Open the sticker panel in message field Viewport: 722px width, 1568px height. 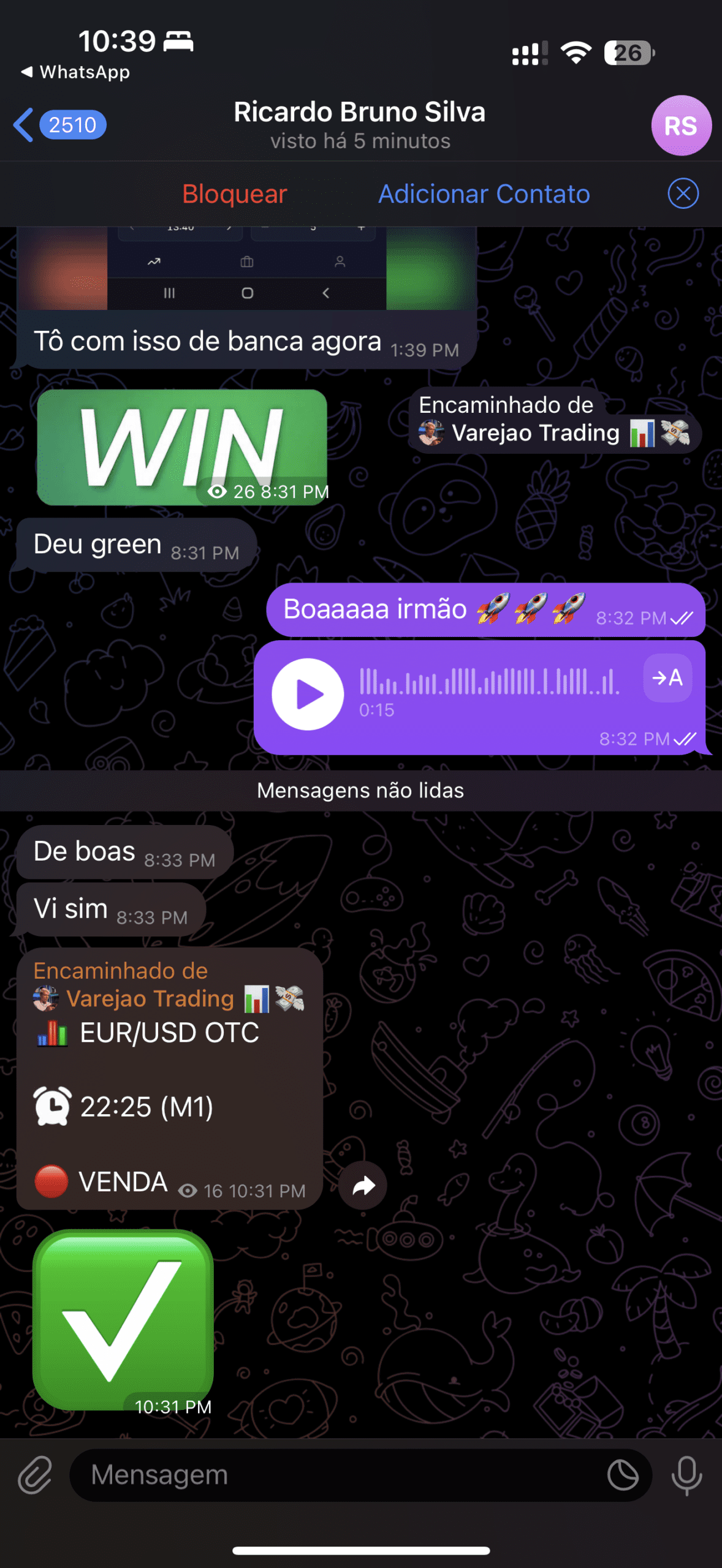[x=623, y=1476]
